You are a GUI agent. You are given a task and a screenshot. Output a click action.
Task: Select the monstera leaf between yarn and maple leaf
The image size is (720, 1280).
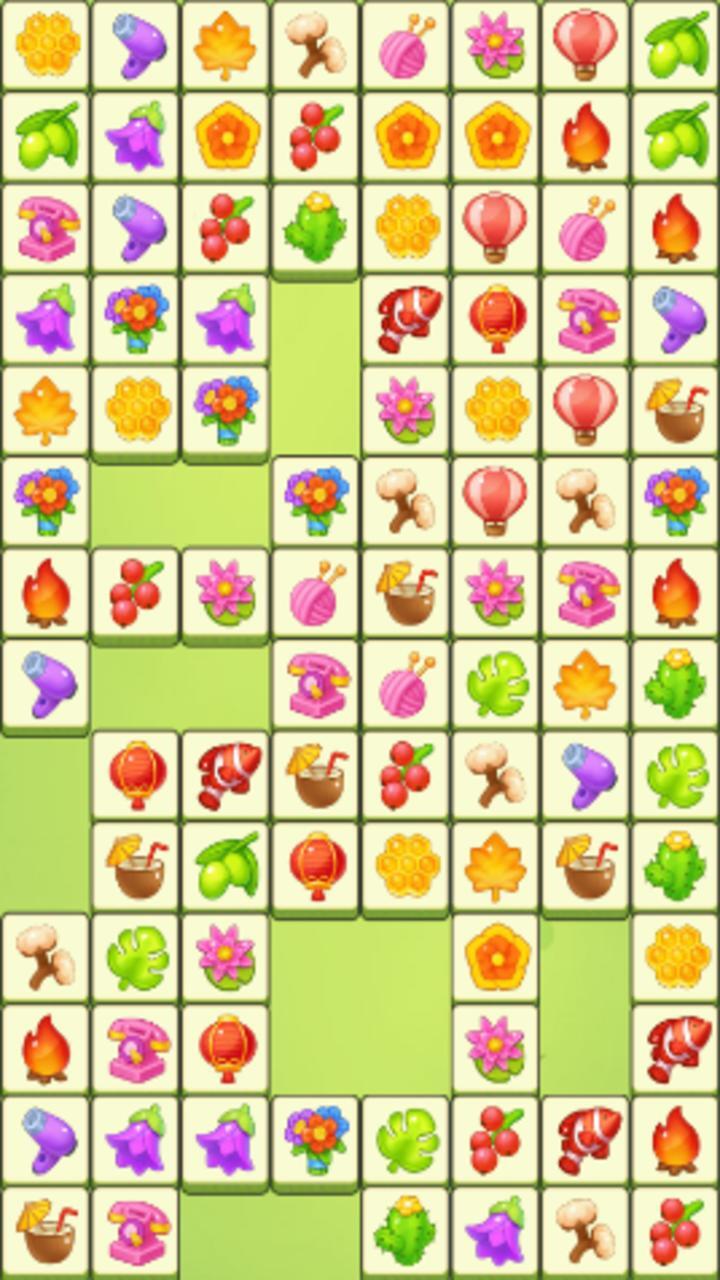pyautogui.click(x=496, y=684)
